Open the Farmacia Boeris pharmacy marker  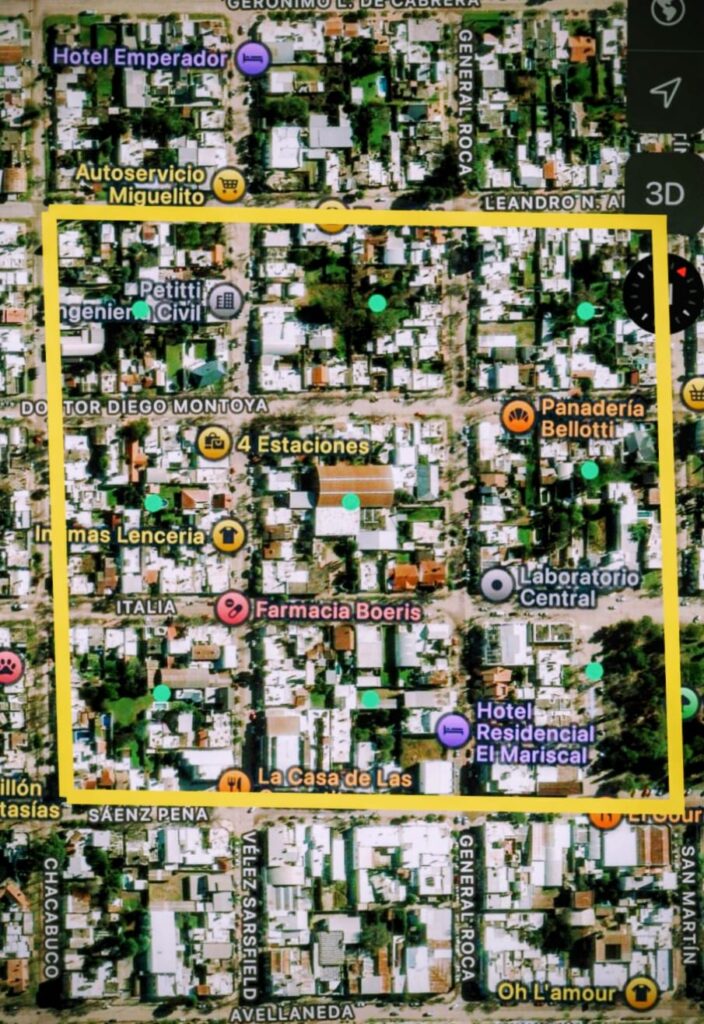coord(233,608)
